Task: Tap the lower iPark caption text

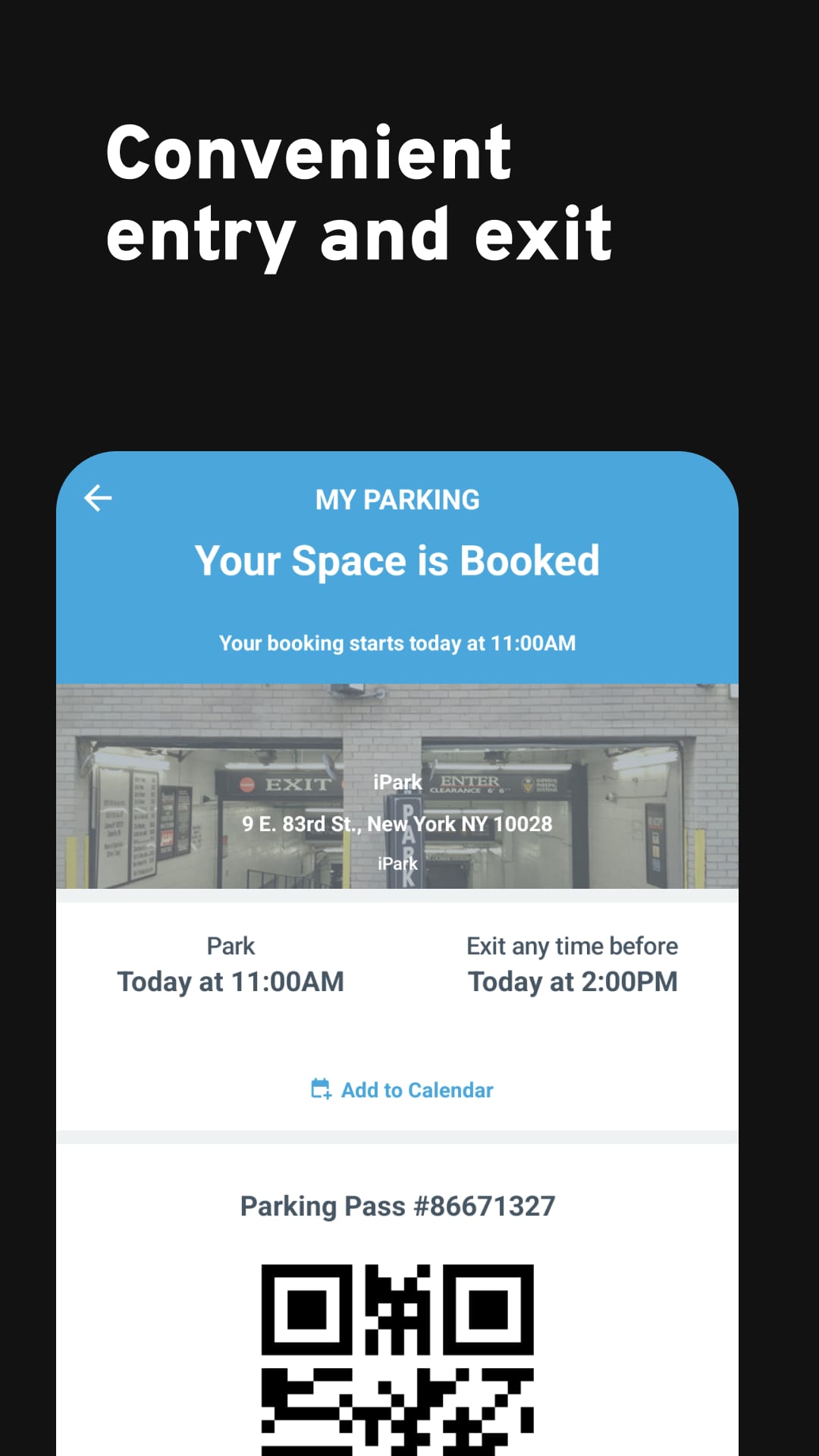Action: point(397,863)
